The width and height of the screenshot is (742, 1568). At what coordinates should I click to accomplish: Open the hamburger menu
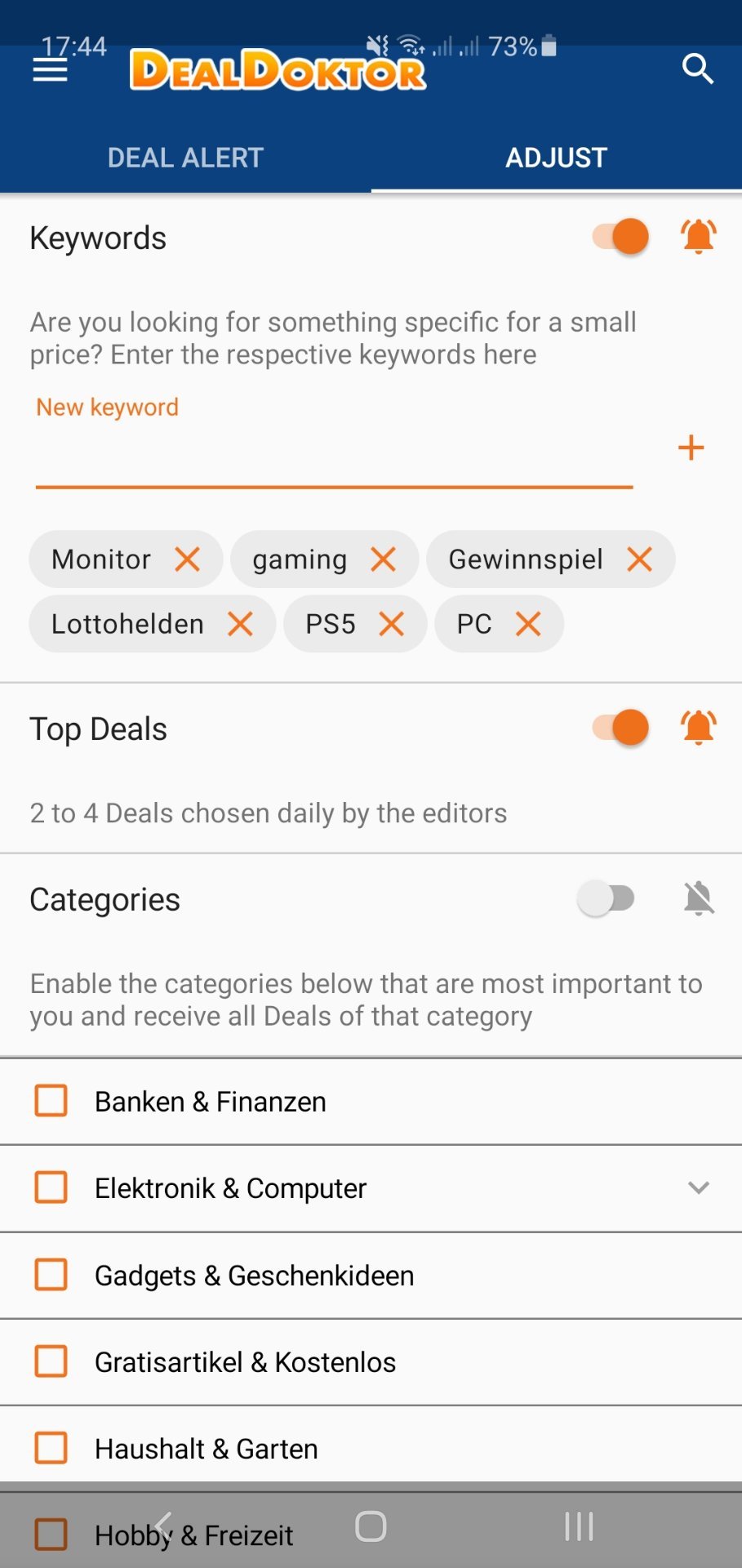[50, 70]
